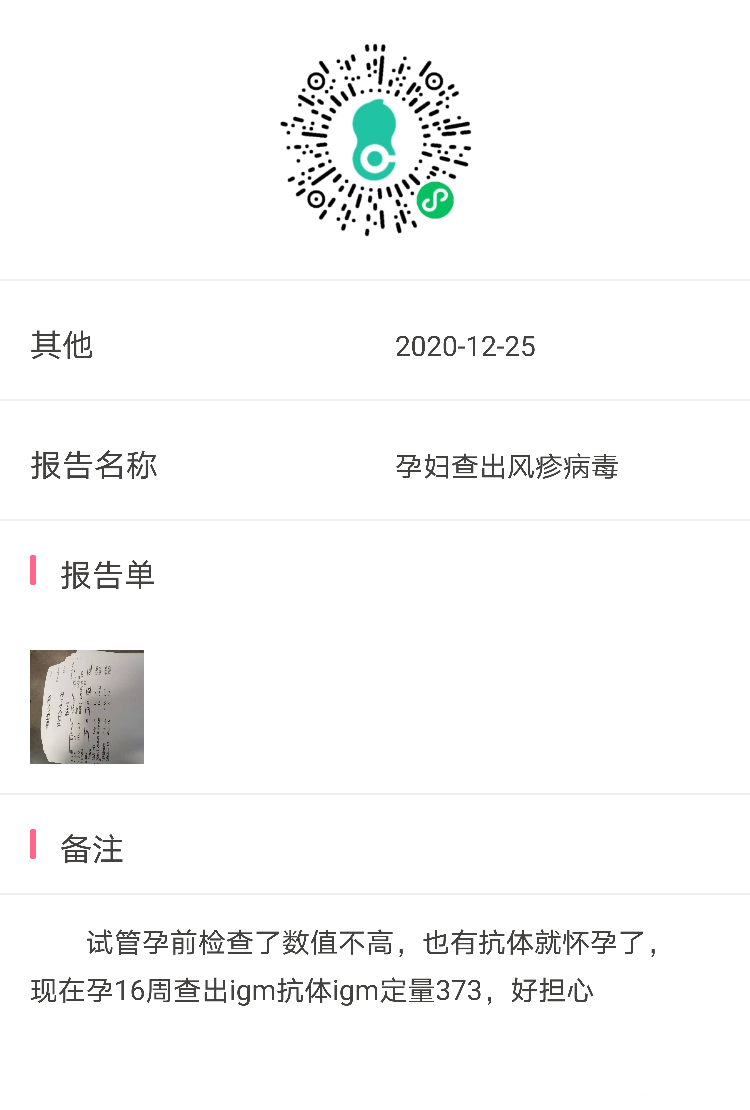This screenshot has width=750, height=1110.
Task: Open the uploaded report photo thumbnail
Action: 87,707
